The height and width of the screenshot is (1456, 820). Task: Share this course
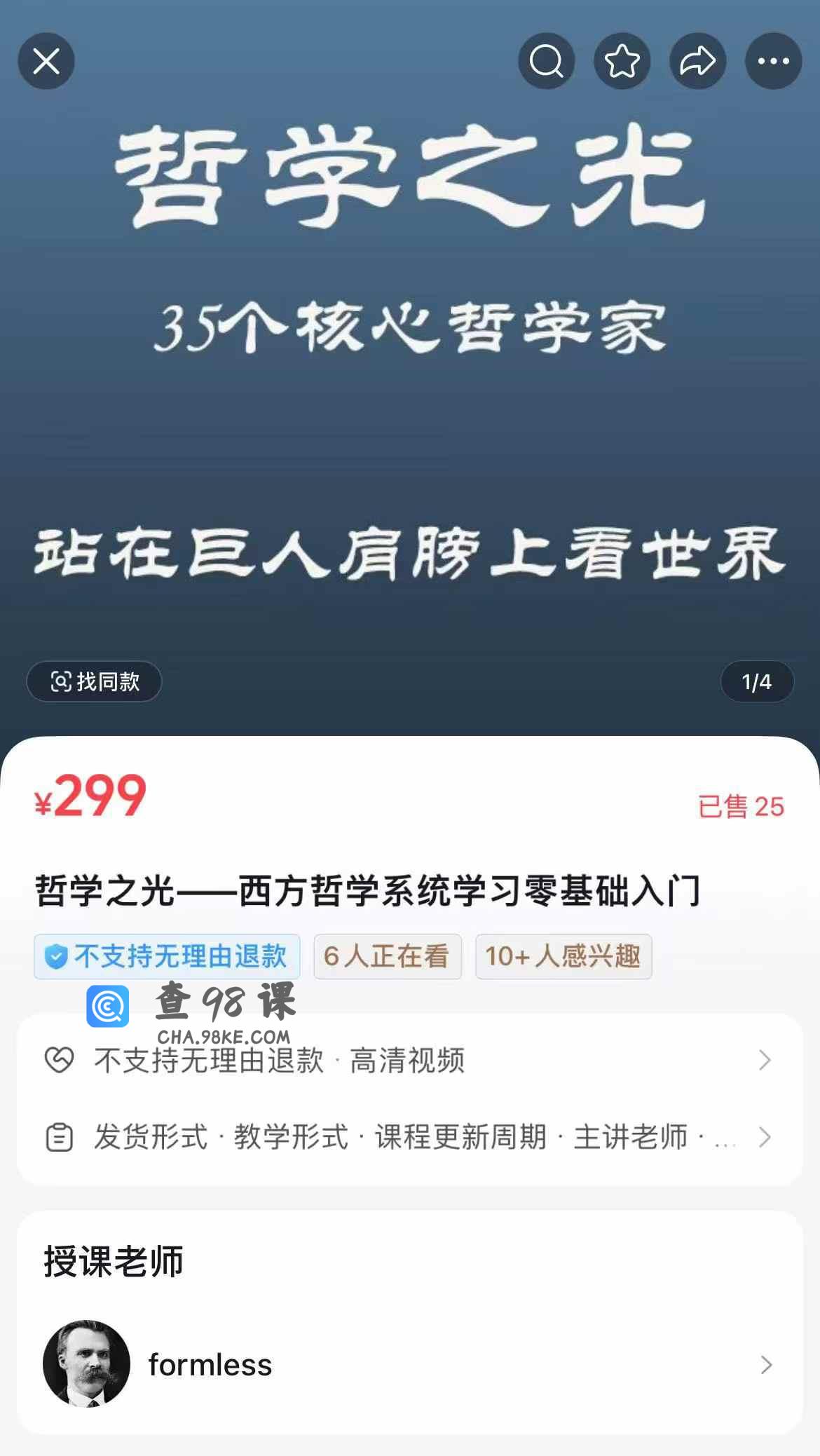pyautogui.click(x=697, y=61)
